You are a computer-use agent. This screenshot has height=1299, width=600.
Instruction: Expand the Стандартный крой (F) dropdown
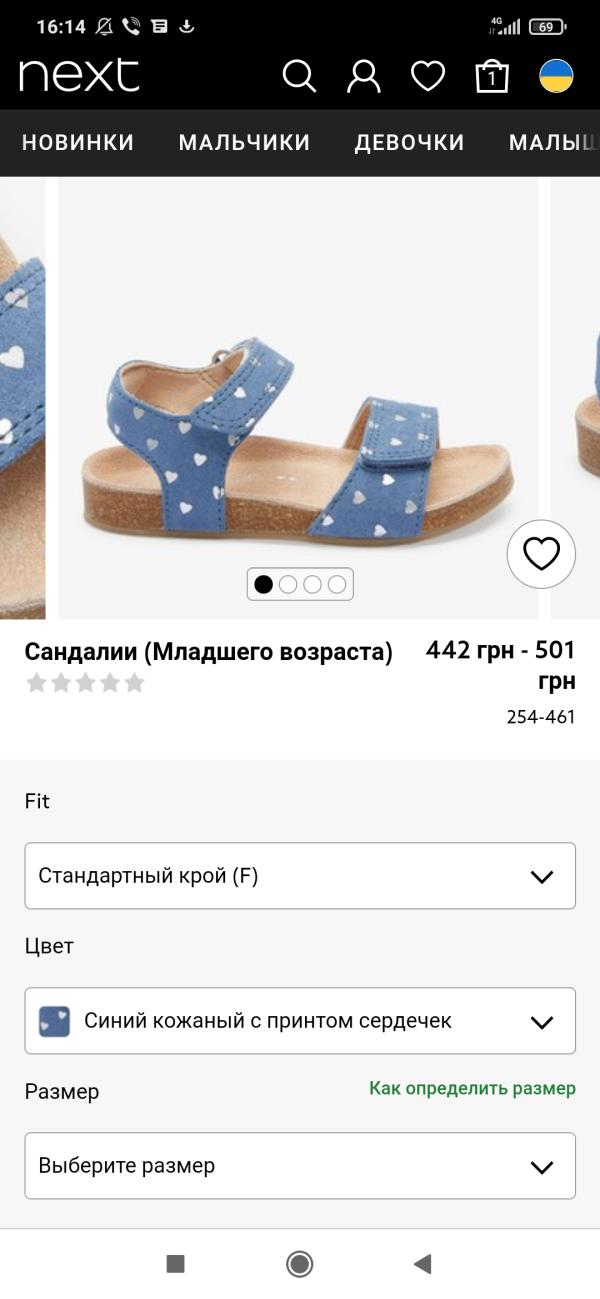300,876
